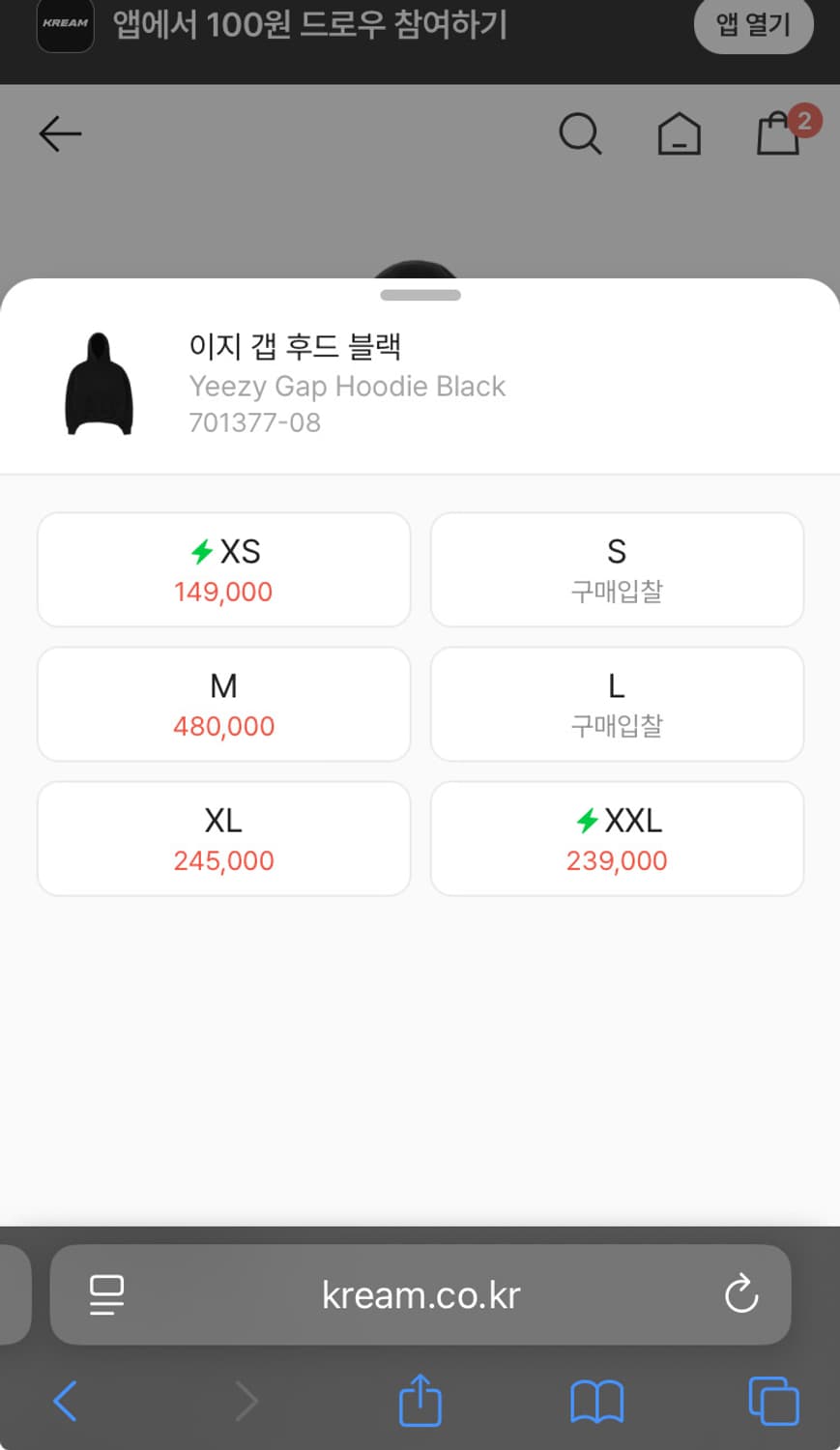
Task: Go to the KREAM home icon
Action: [x=680, y=134]
